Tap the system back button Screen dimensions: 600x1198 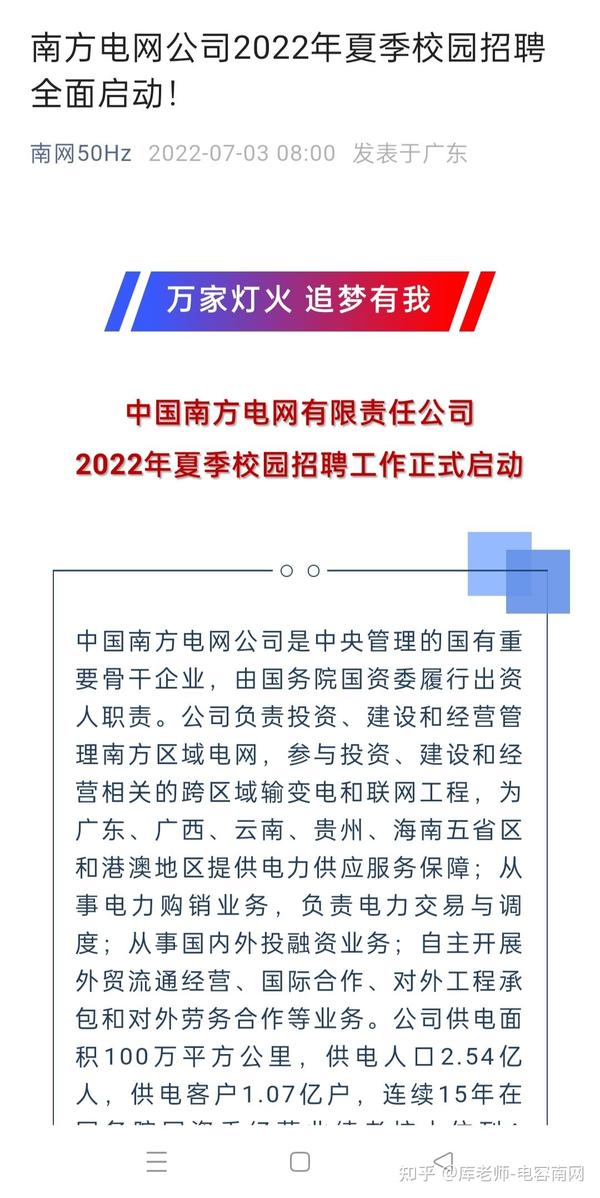click(x=443, y=1161)
